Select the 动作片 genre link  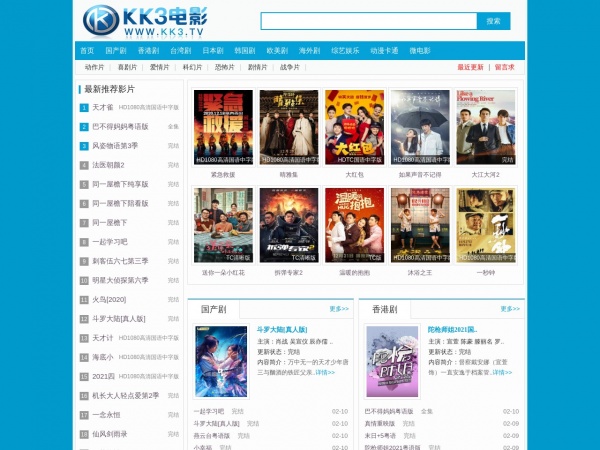click(x=95, y=67)
